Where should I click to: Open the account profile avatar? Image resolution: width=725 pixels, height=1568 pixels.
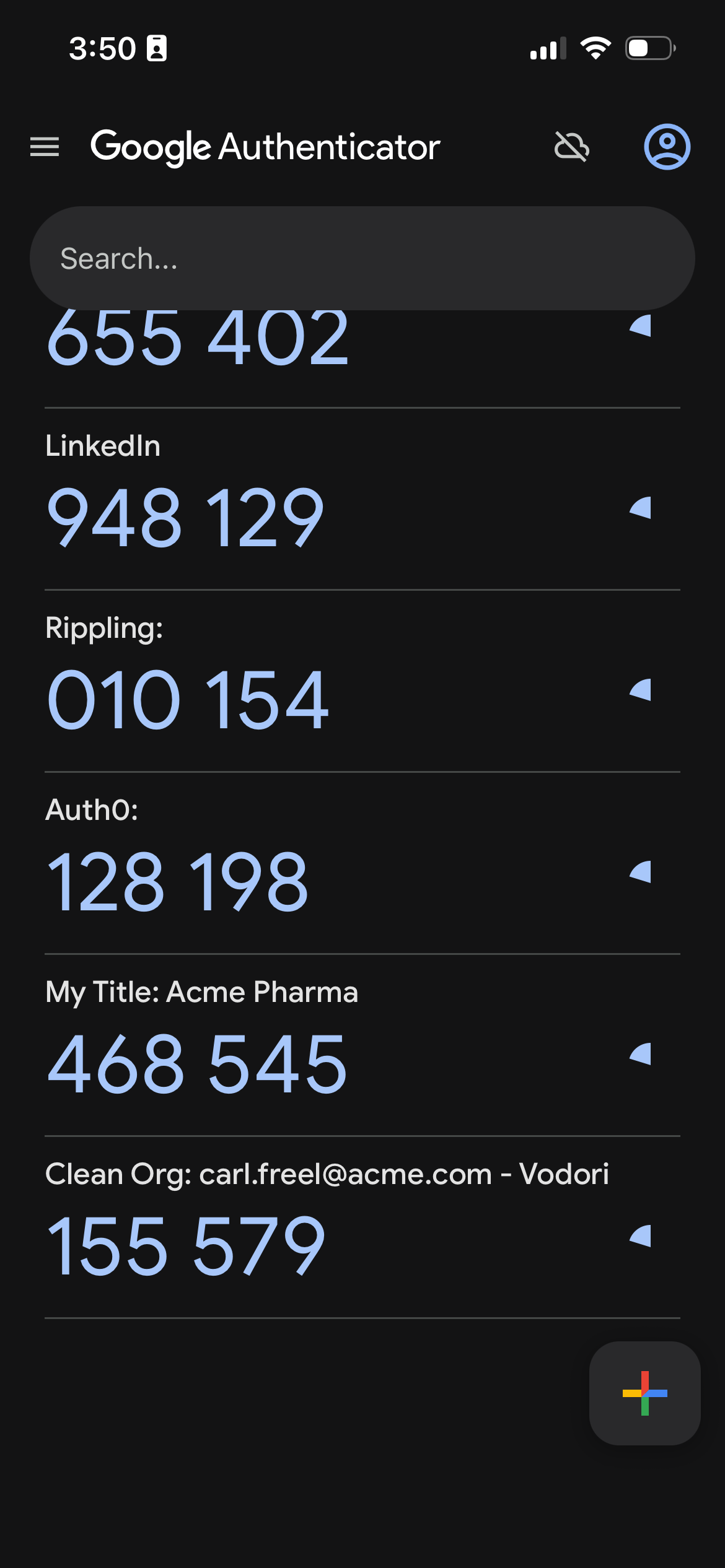(x=667, y=147)
